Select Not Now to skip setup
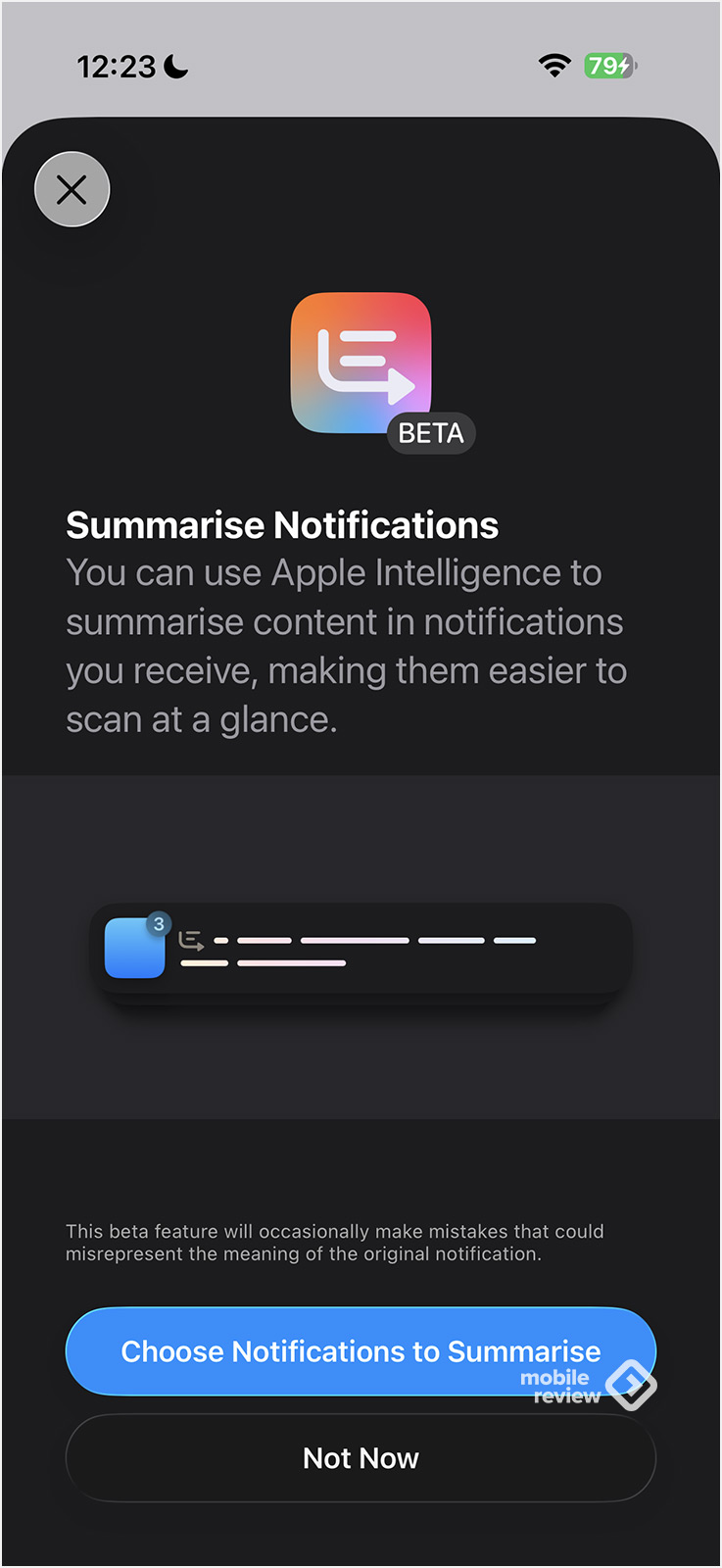The width and height of the screenshot is (722, 1568). click(x=360, y=1457)
